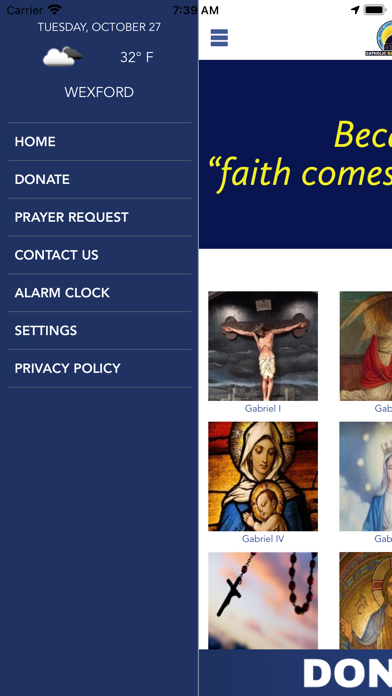Tap the Donate banner at bottom

pos(295,672)
